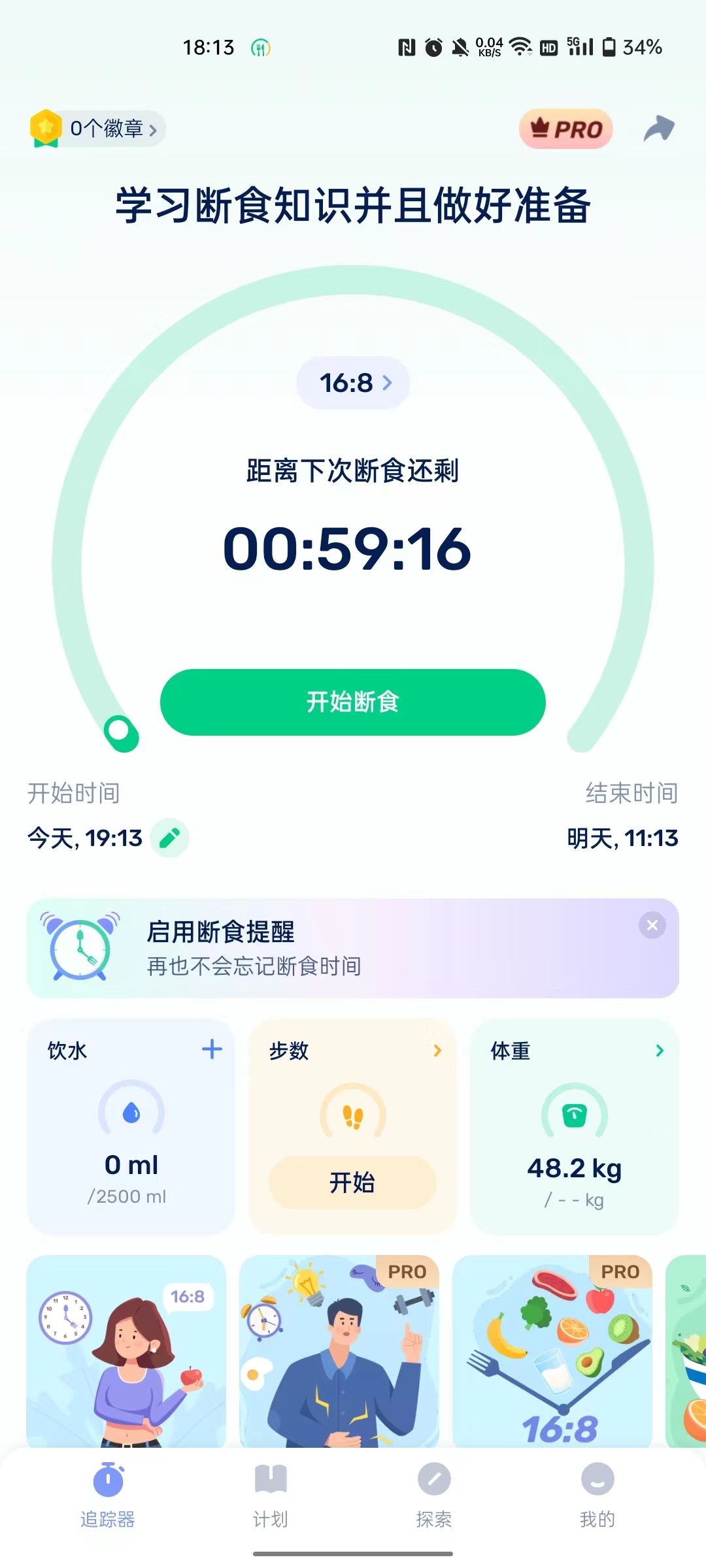Dismiss the 启用断食提醒 banner
The image size is (706, 1568).
652,925
